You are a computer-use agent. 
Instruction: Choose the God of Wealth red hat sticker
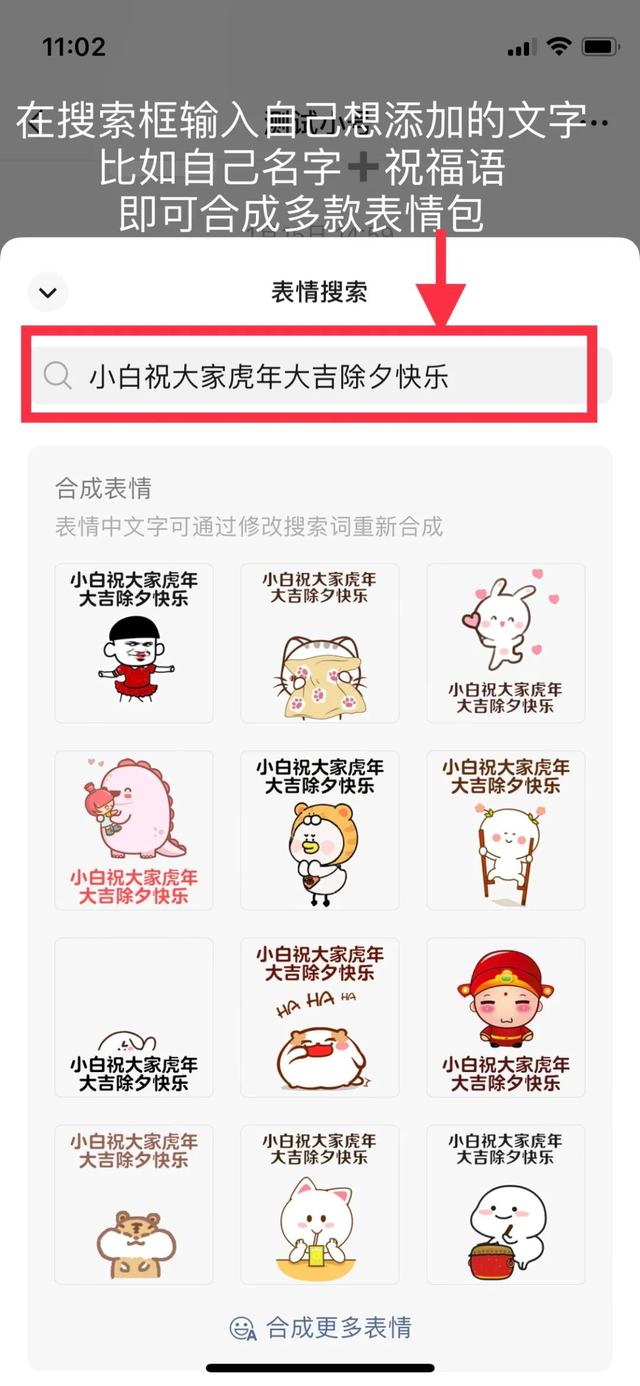[x=506, y=1017]
